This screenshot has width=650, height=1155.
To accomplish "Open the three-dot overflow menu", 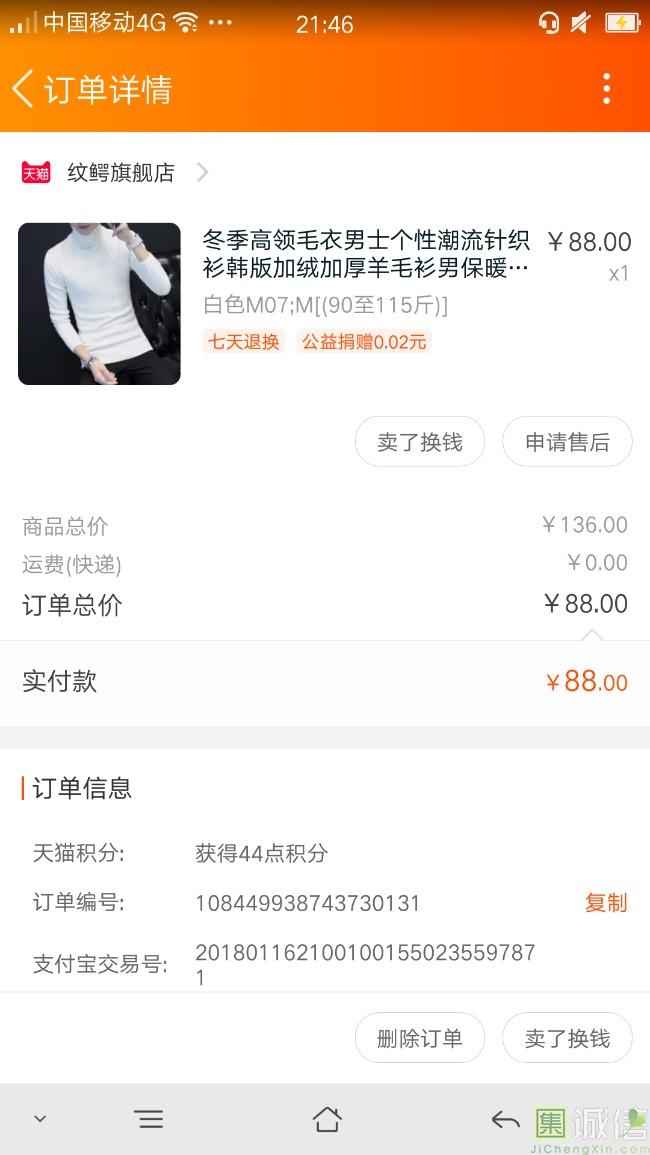I will [x=606, y=89].
